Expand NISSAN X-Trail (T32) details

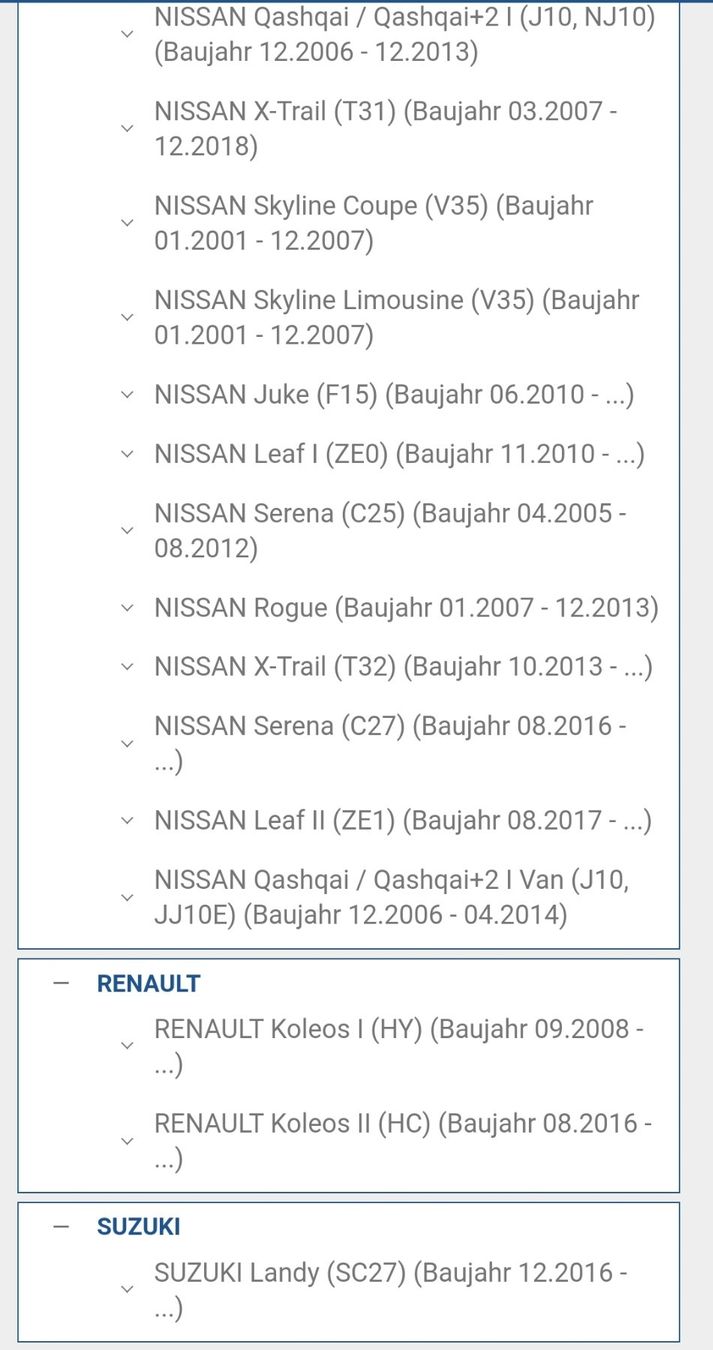126,667
